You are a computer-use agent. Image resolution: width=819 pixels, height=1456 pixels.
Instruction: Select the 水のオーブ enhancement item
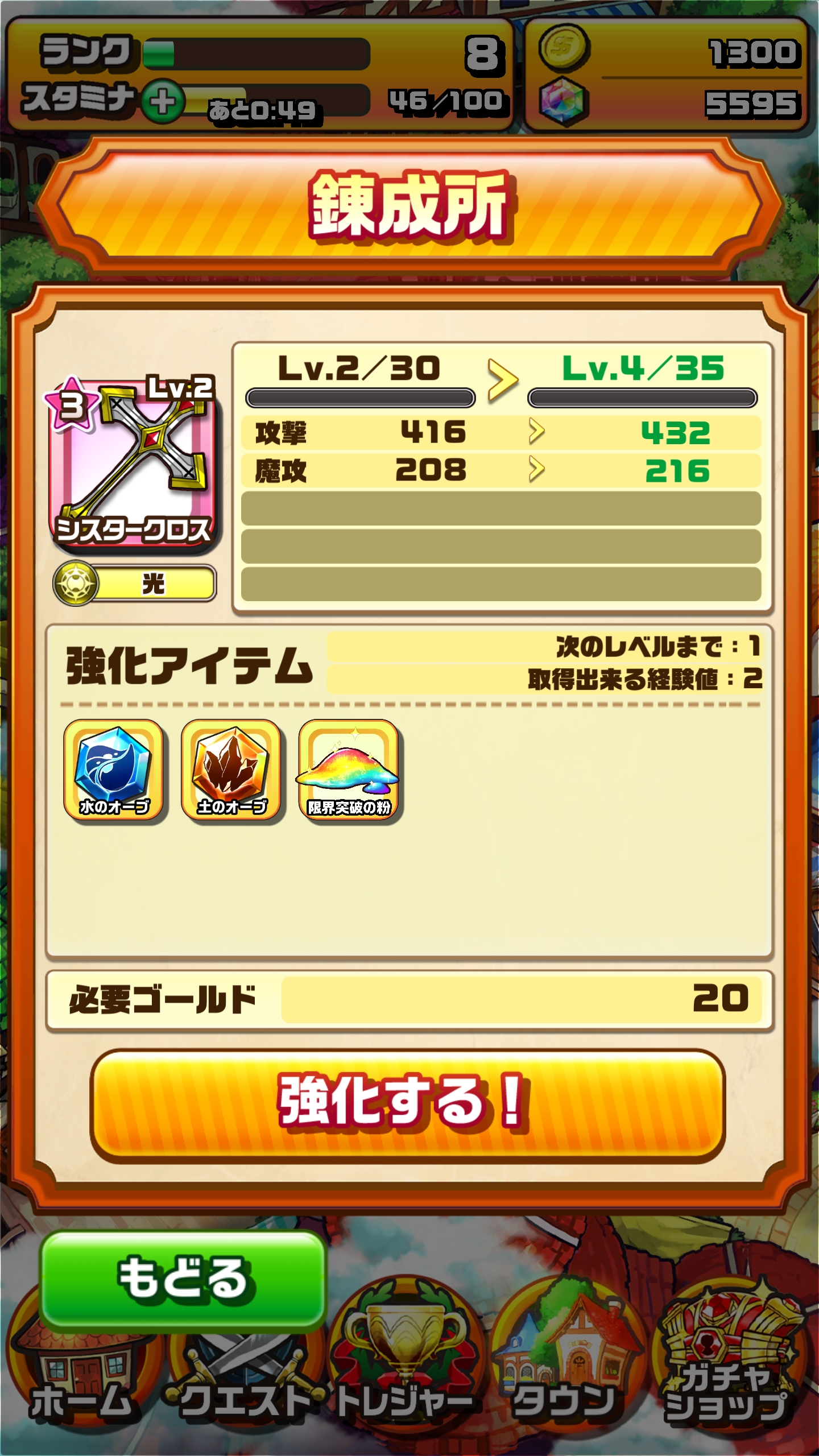114,770
